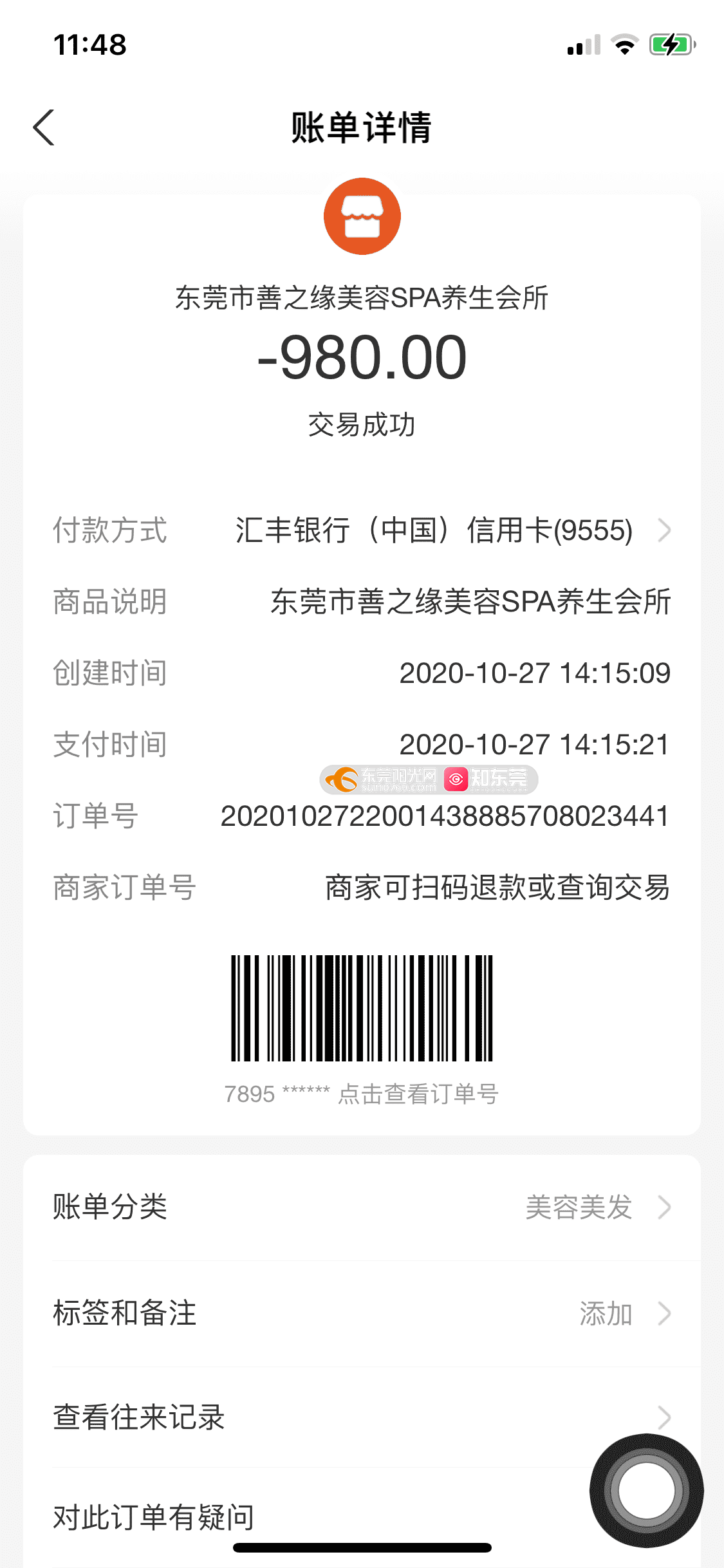This screenshot has height=1568, width=724.
Task: Open 对此订单有疑问
Action: pos(308,1517)
